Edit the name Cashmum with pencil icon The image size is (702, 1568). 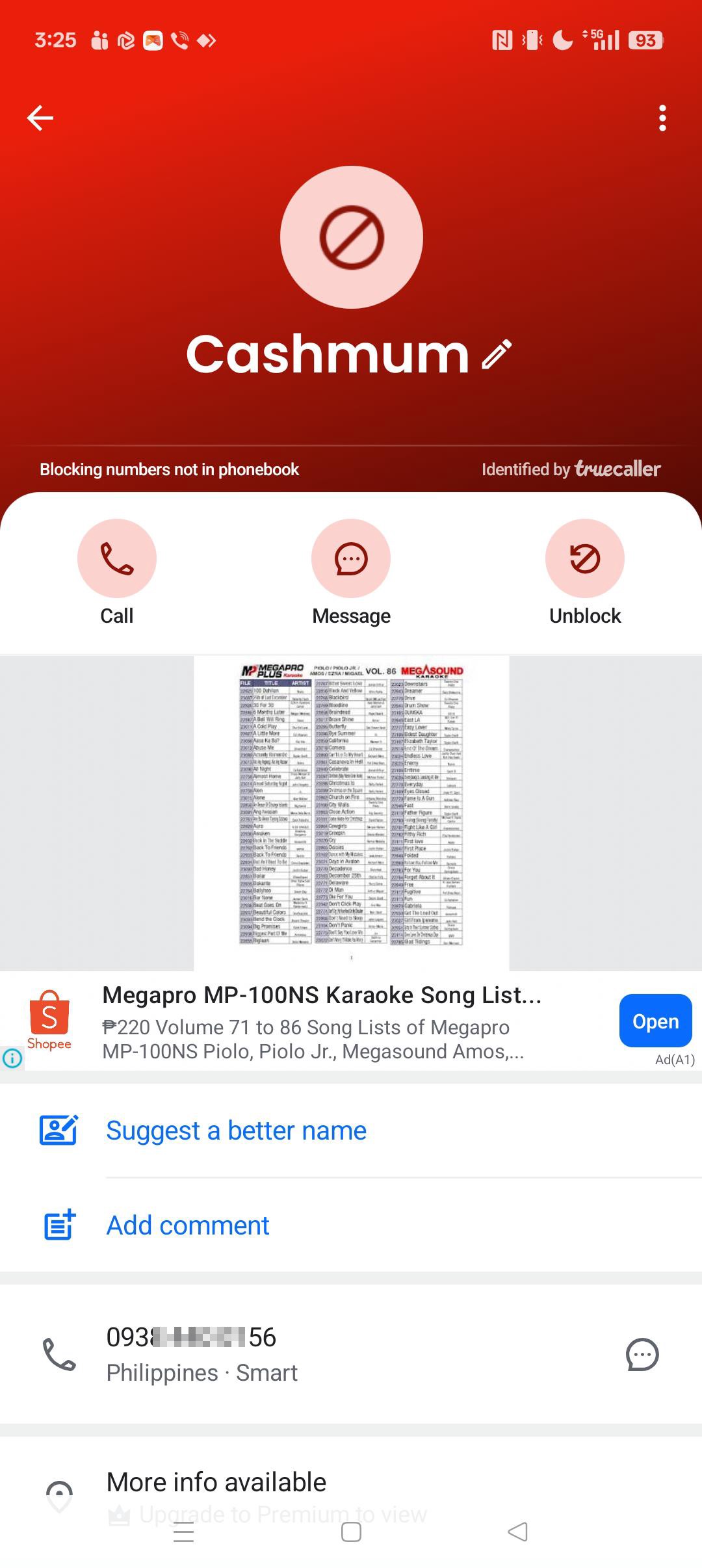(x=497, y=354)
